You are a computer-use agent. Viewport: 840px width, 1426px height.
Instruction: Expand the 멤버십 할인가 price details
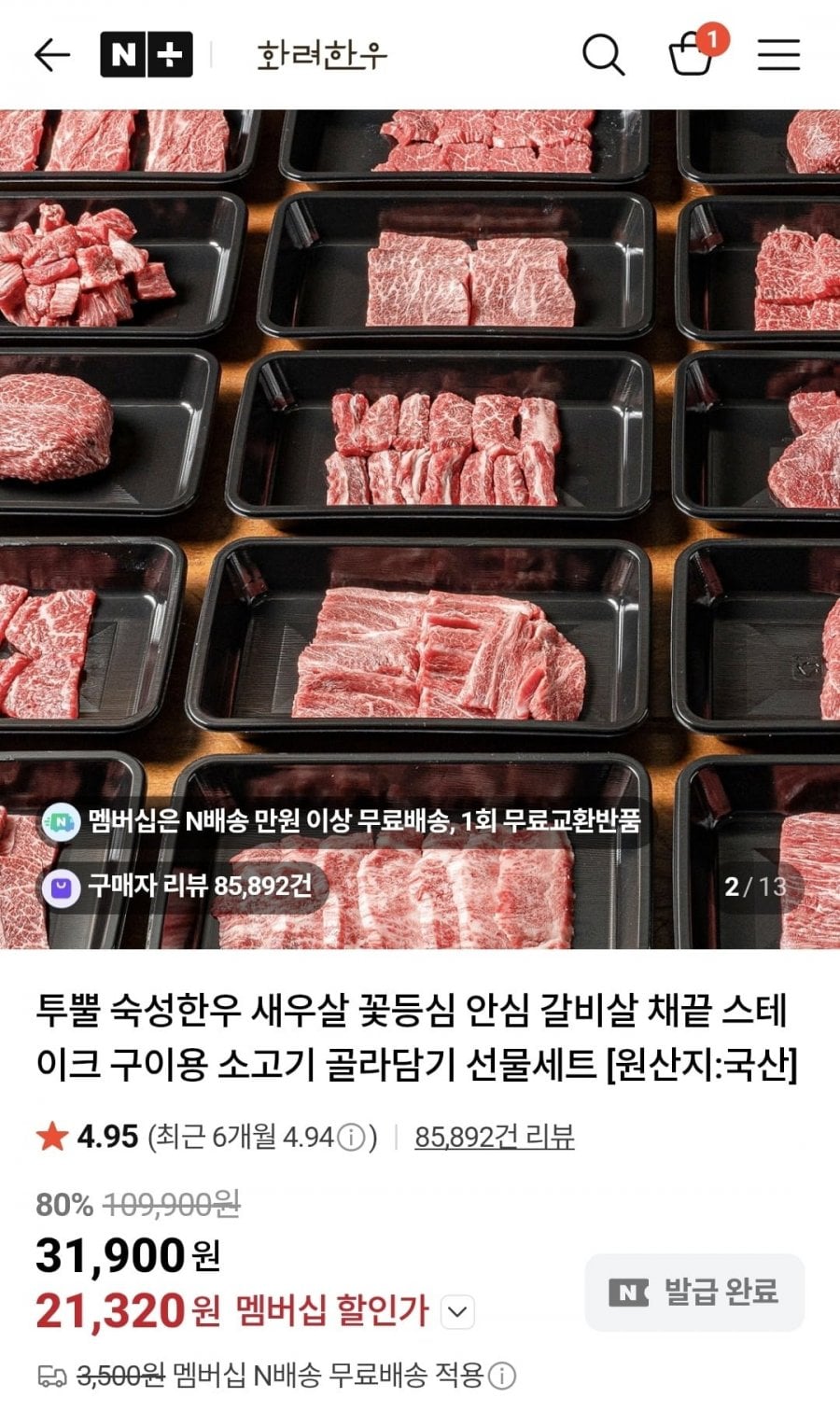pos(457,1312)
